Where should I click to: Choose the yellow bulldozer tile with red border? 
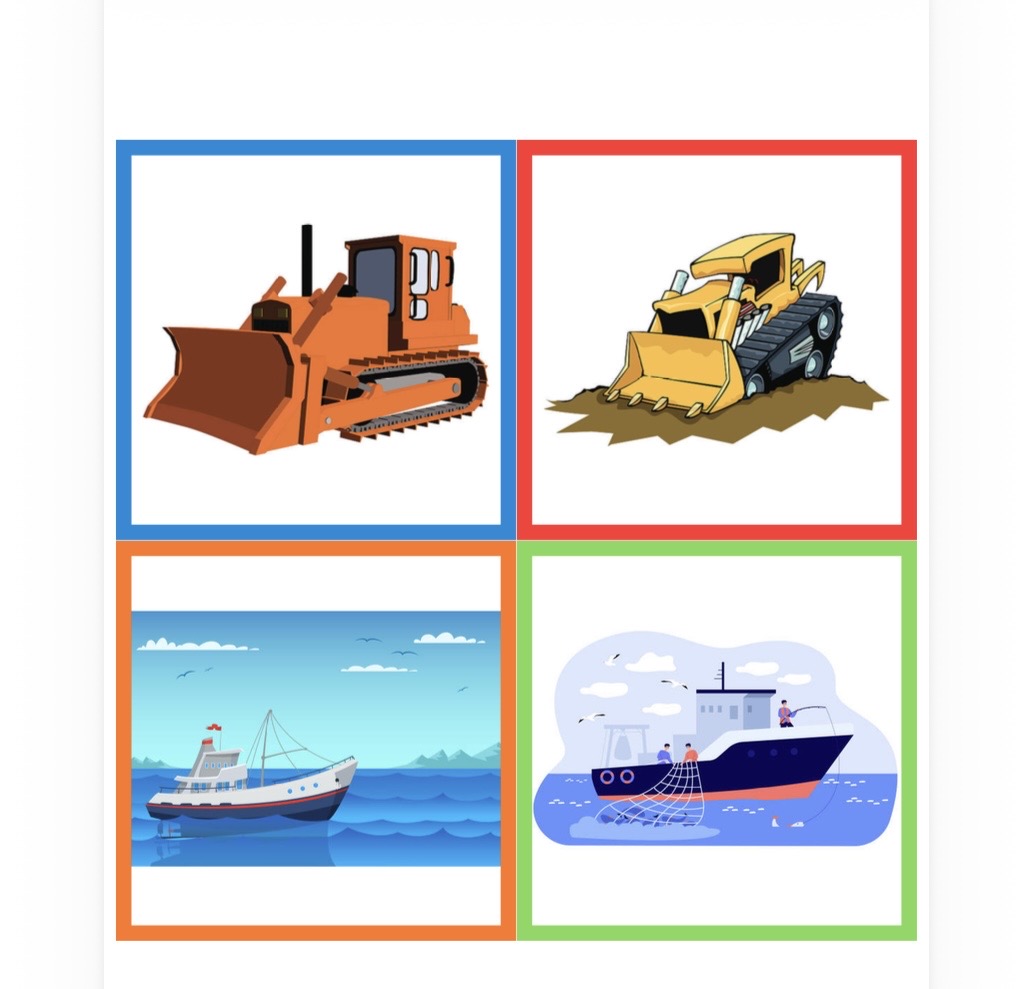[717, 340]
